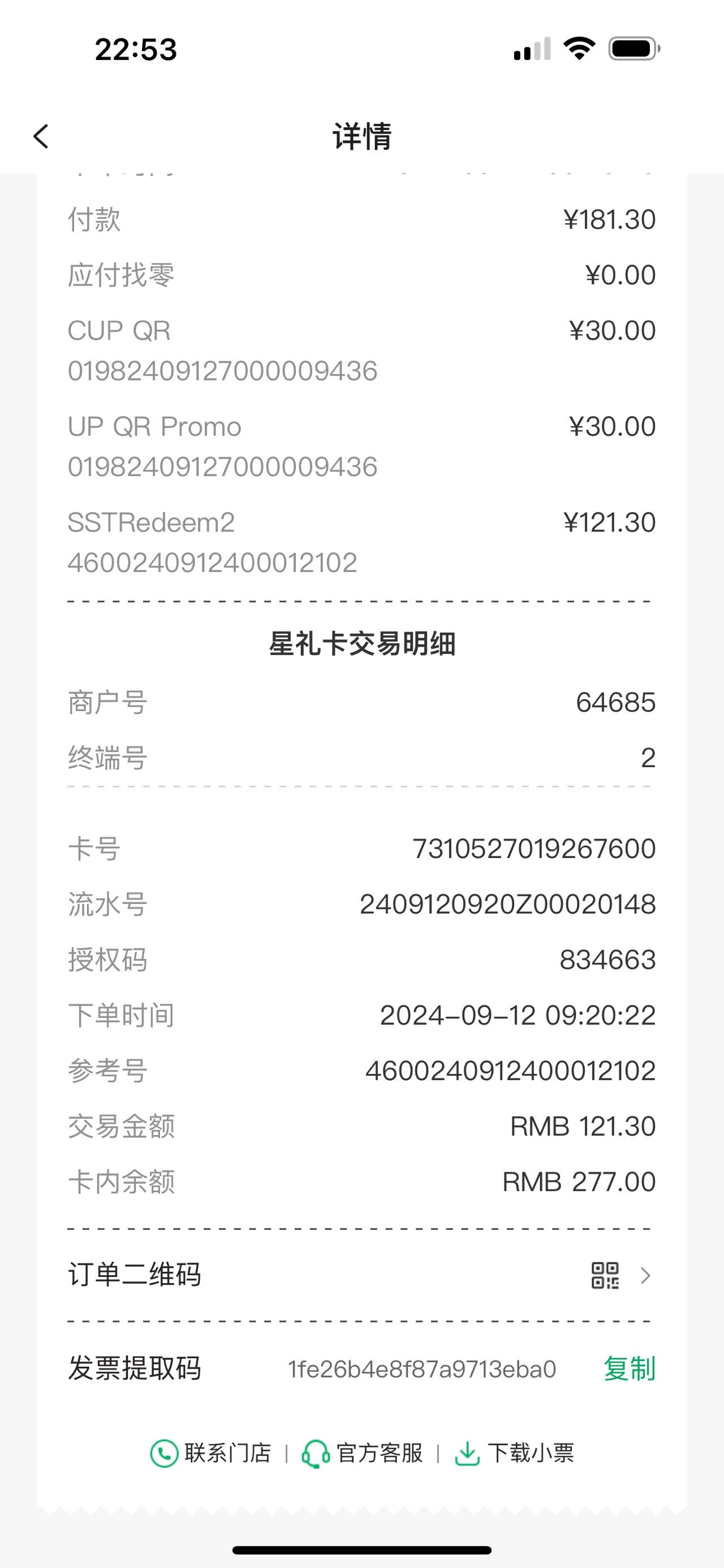Open the 订单二维码 row
The image size is (724, 1568).
coord(361,1275)
